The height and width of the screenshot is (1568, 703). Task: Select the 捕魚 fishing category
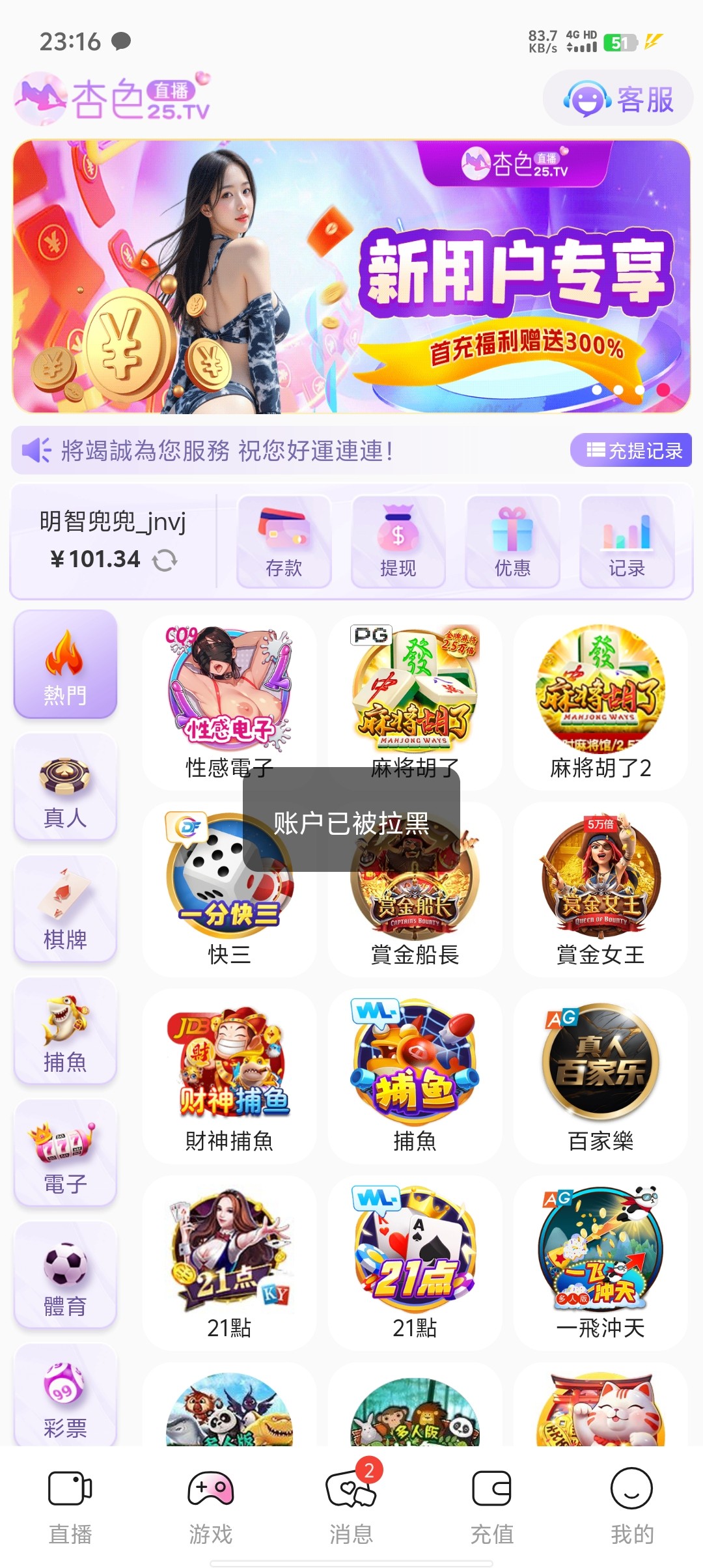pos(65,1030)
